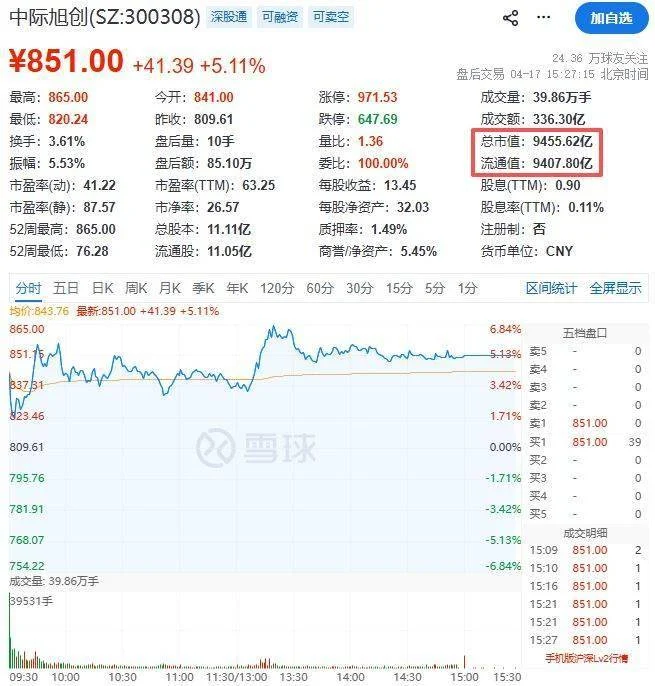Open the 手机版沪深Lv2行情 link
Screen dimensions: 655x686
pos(590,657)
